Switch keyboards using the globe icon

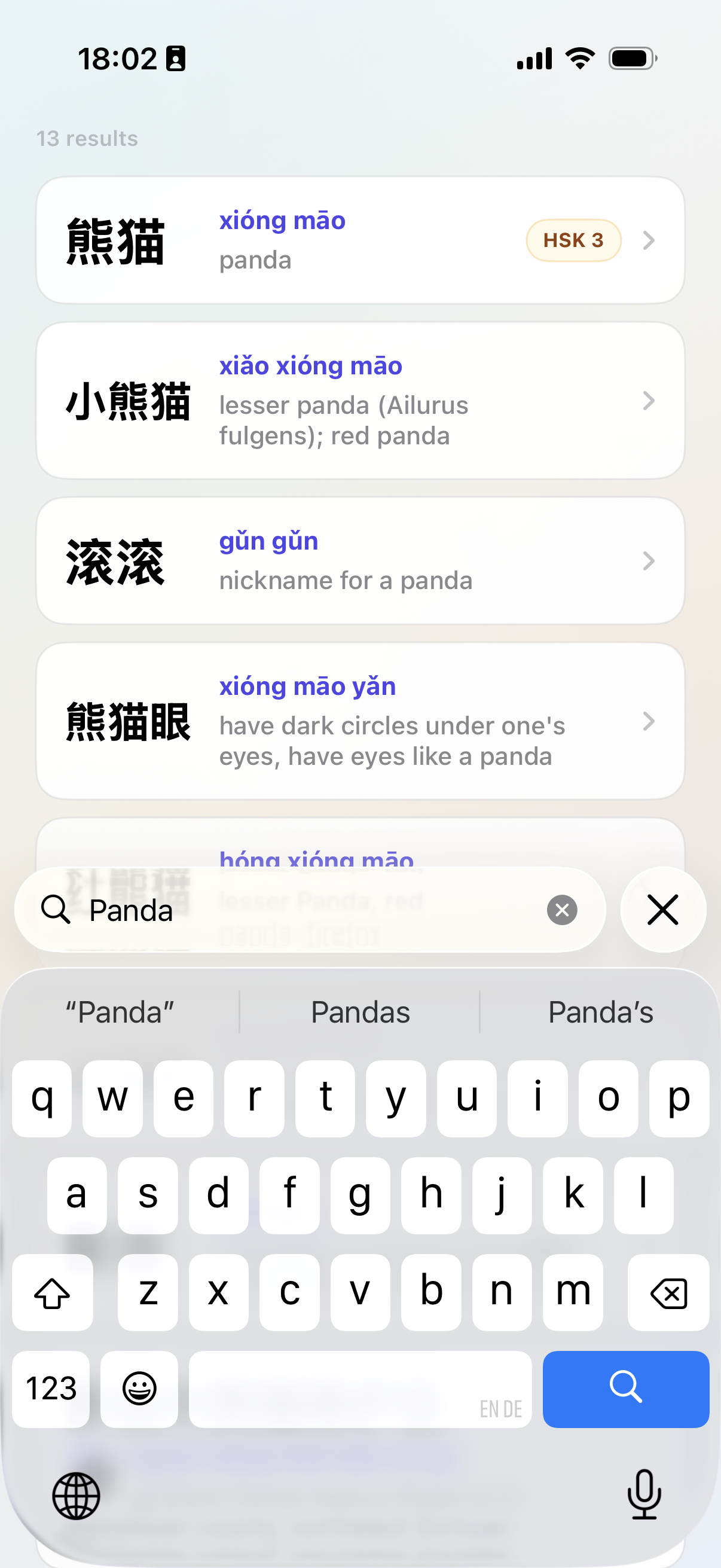pos(75,1496)
